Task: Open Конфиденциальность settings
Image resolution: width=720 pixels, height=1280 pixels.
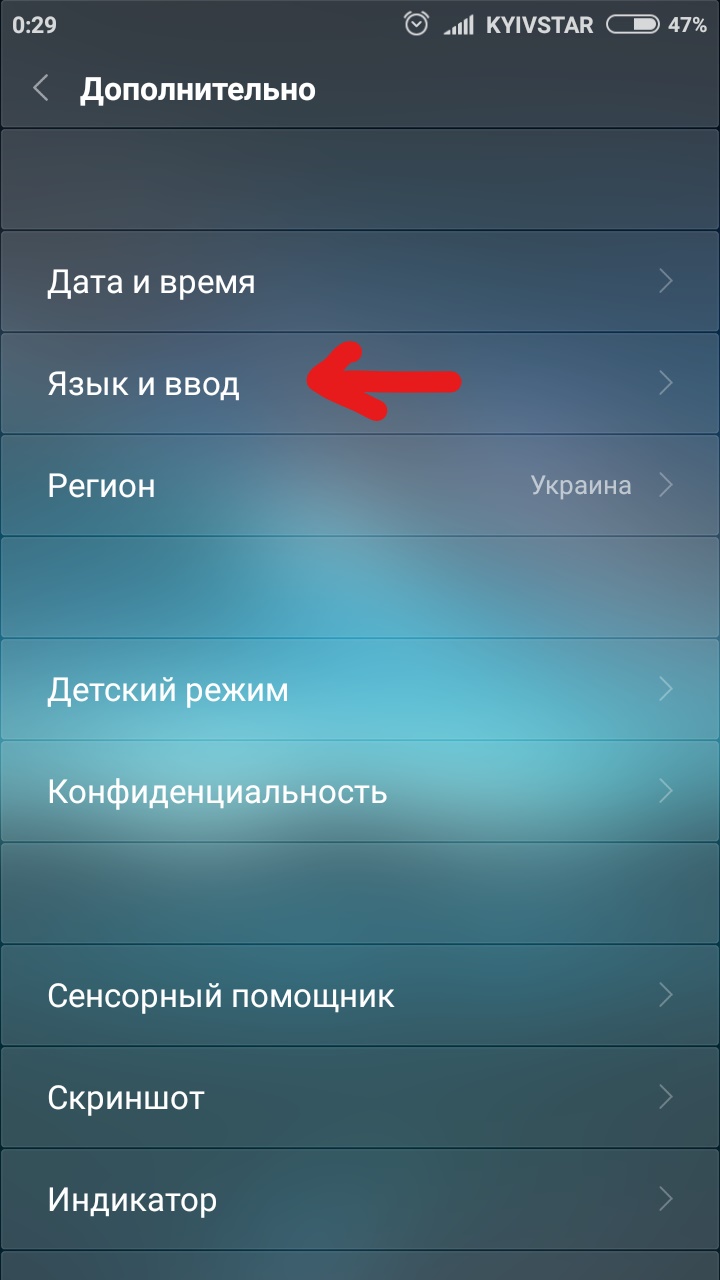Action: coord(360,792)
